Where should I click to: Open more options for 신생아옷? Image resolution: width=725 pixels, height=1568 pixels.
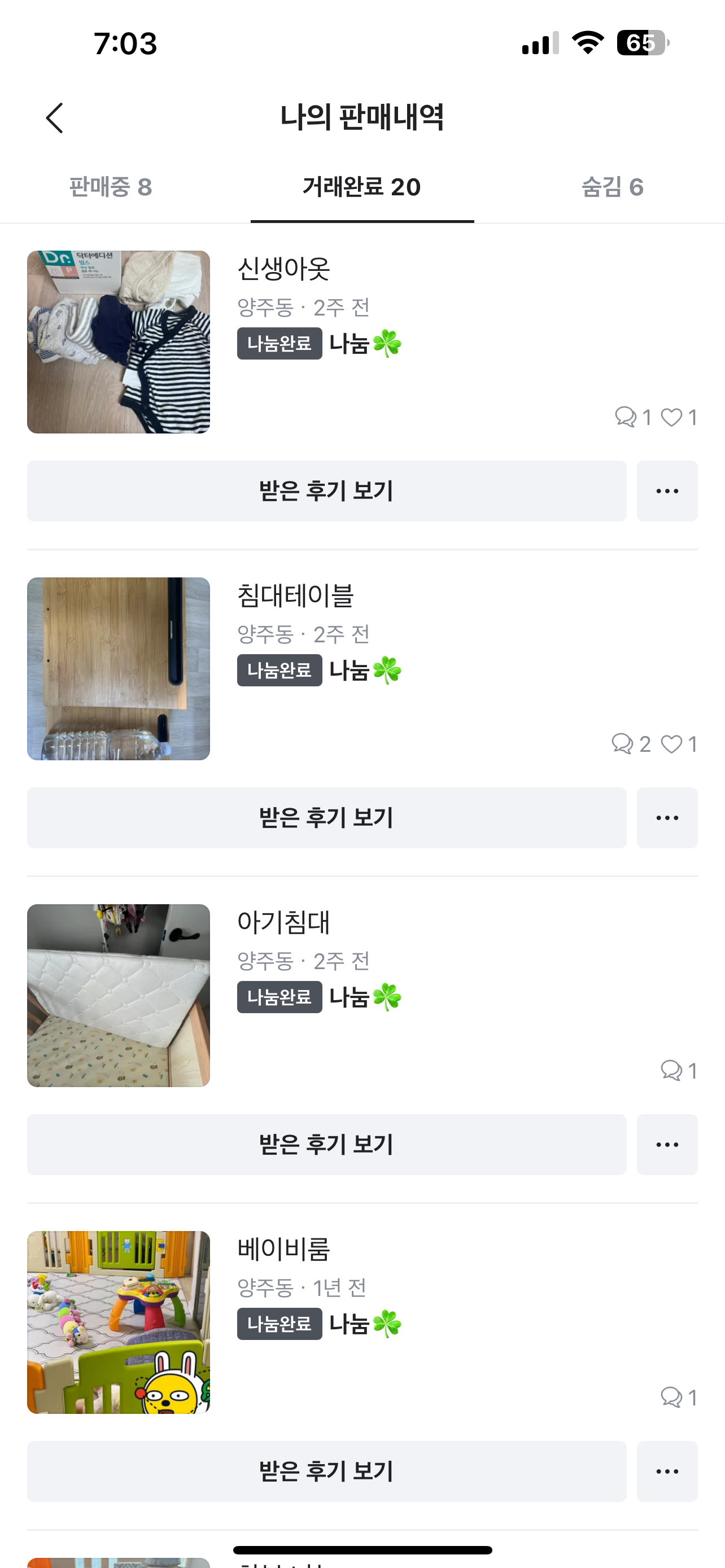[x=667, y=490]
